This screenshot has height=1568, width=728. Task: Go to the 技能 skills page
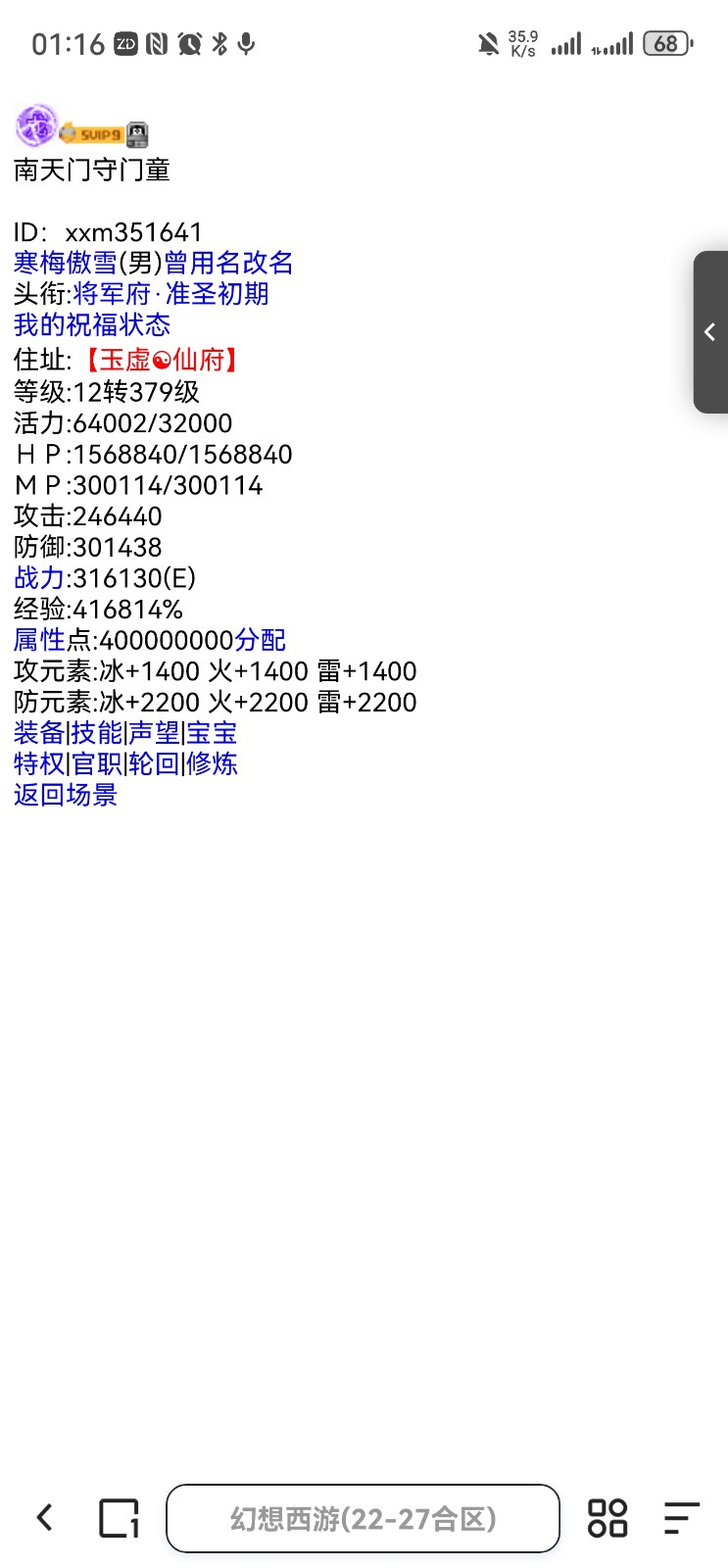click(97, 733)
